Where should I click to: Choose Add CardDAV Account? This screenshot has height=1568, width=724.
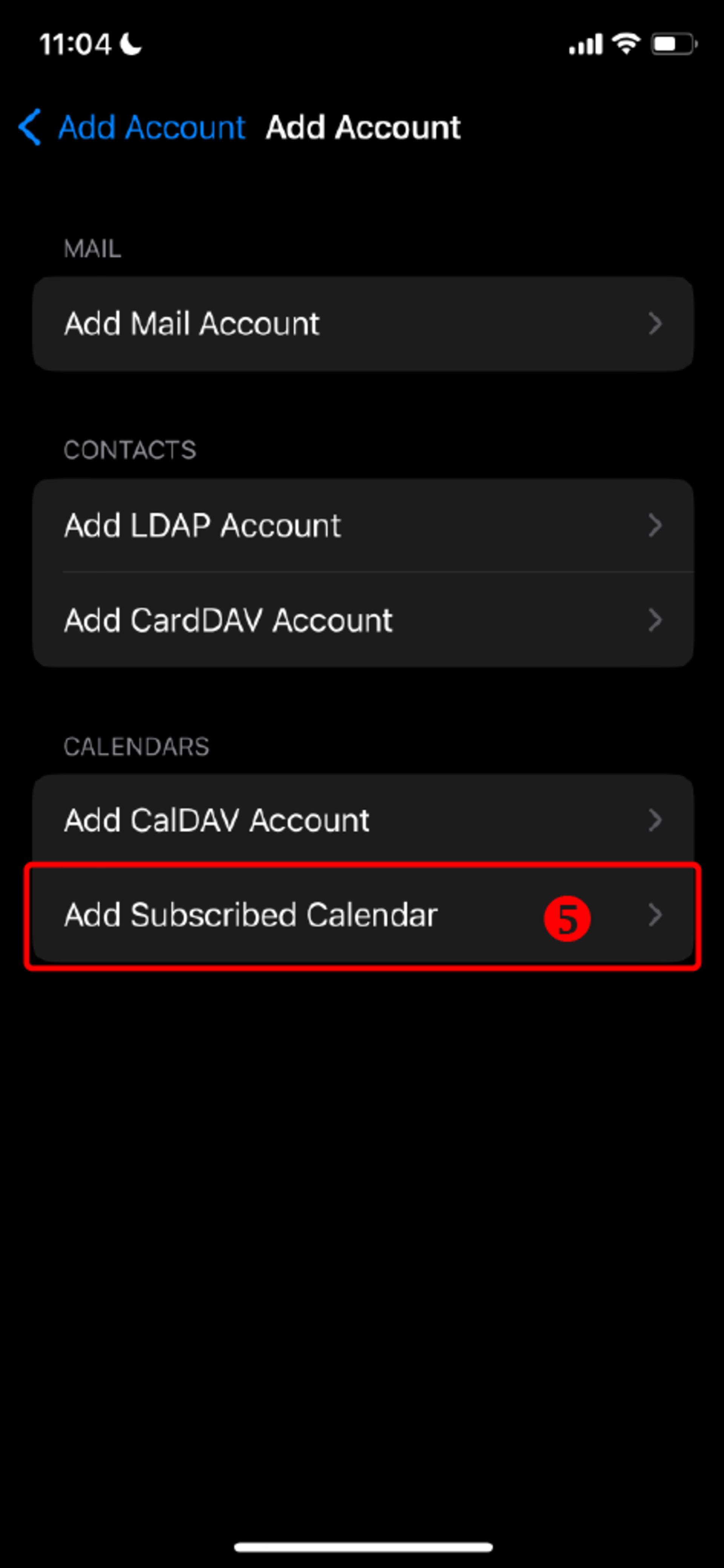click(363, 620)
